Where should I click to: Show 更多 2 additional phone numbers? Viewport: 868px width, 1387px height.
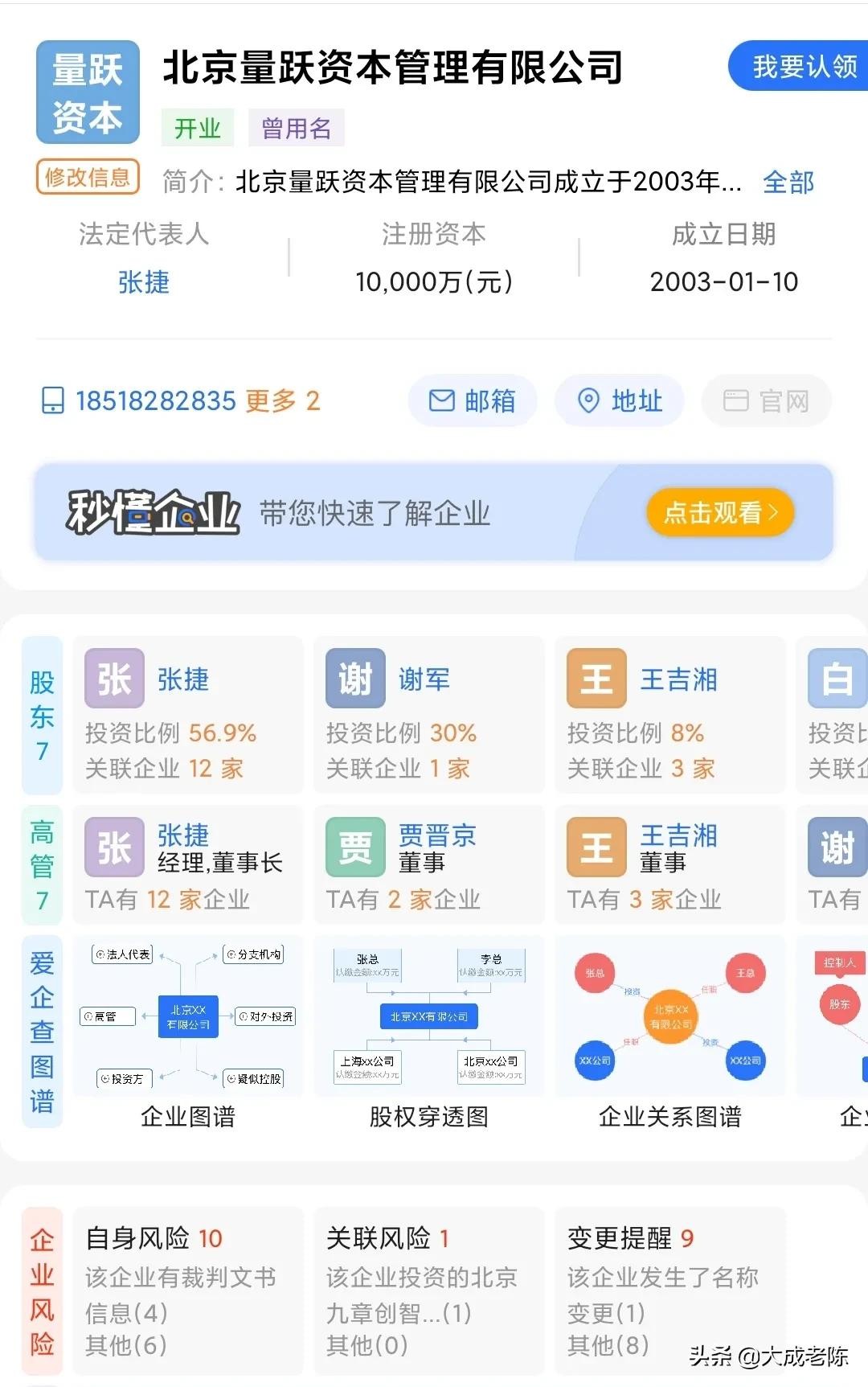click(x=282, y=400)
